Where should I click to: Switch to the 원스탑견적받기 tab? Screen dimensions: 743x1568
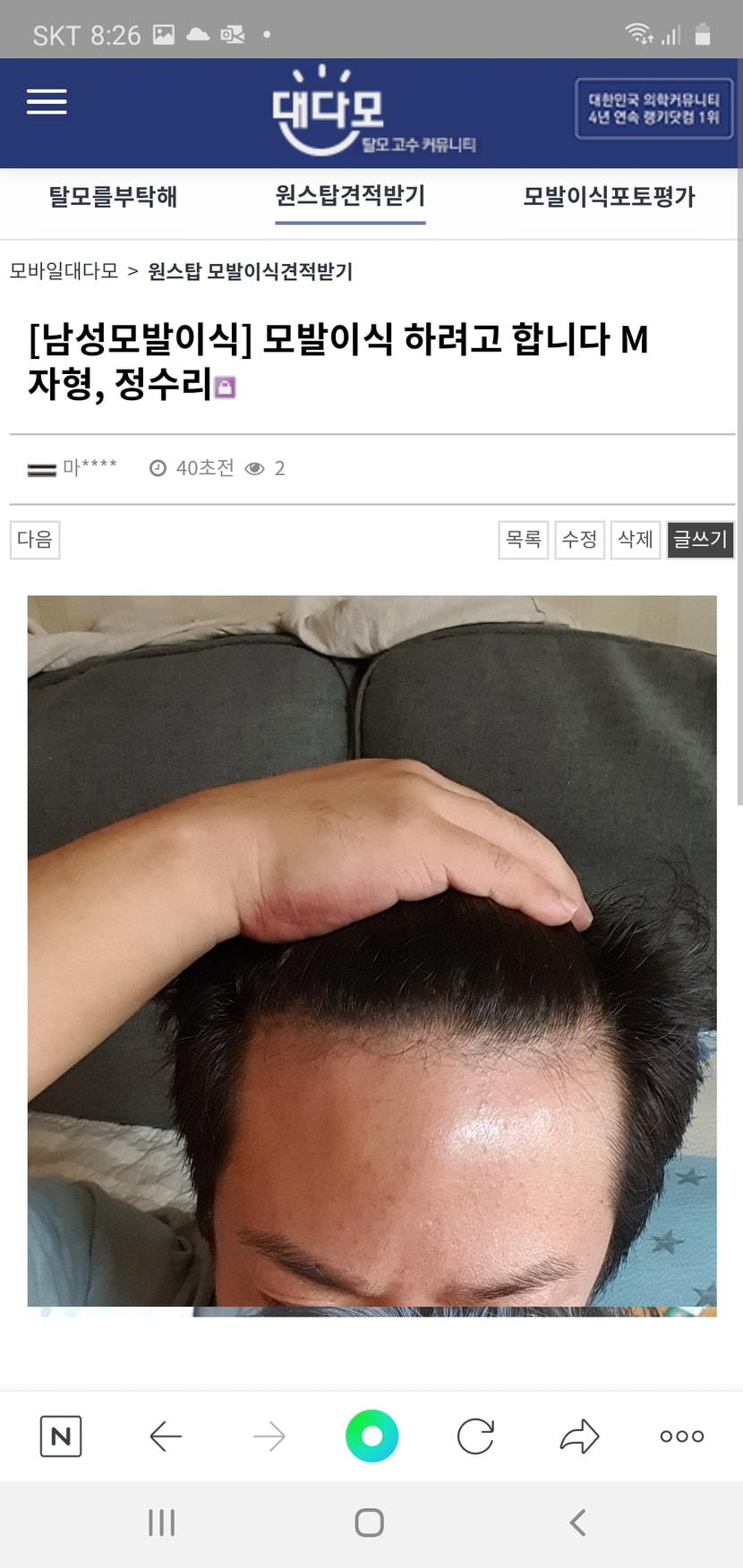tap(350, 196)
